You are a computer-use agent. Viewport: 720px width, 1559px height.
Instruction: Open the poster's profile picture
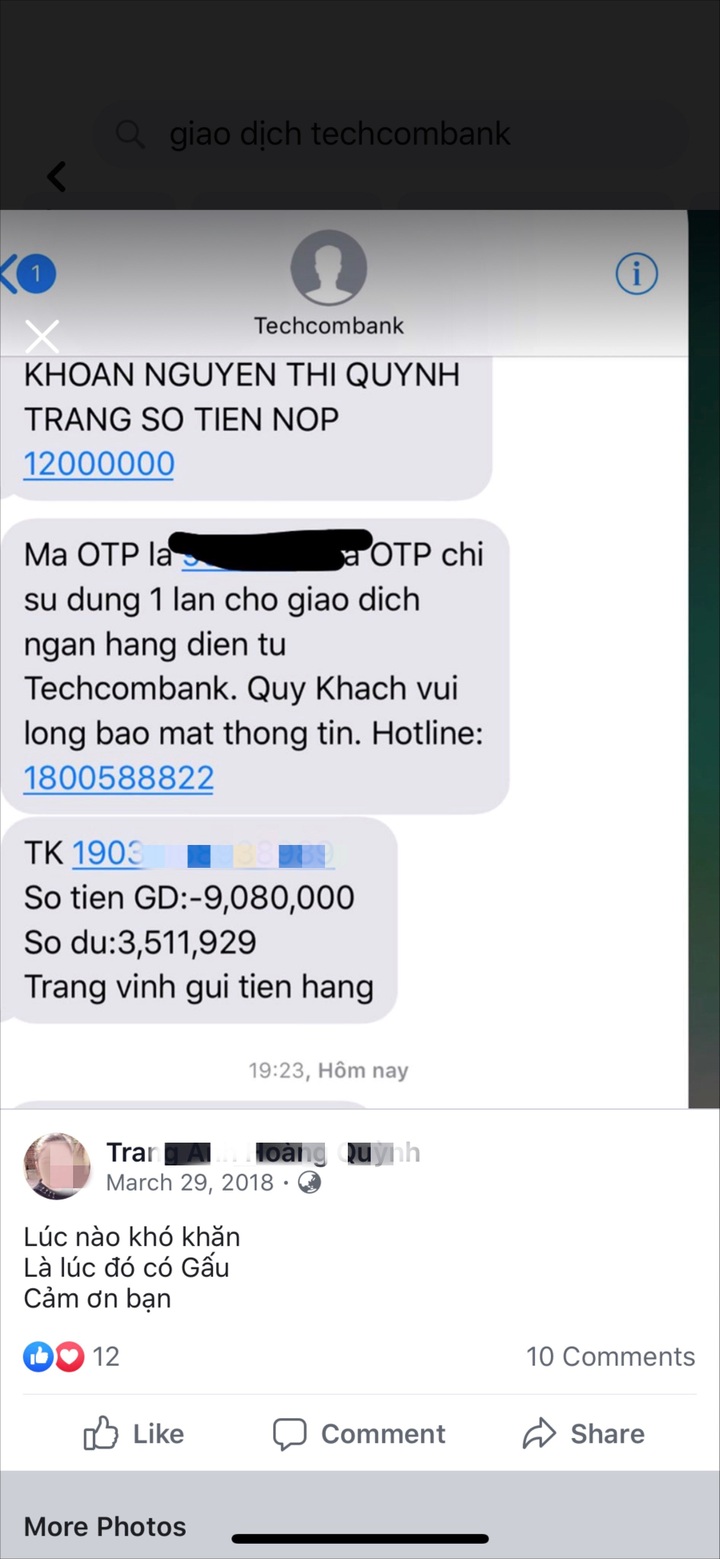pyautogui.click(x=58, y=1166)
